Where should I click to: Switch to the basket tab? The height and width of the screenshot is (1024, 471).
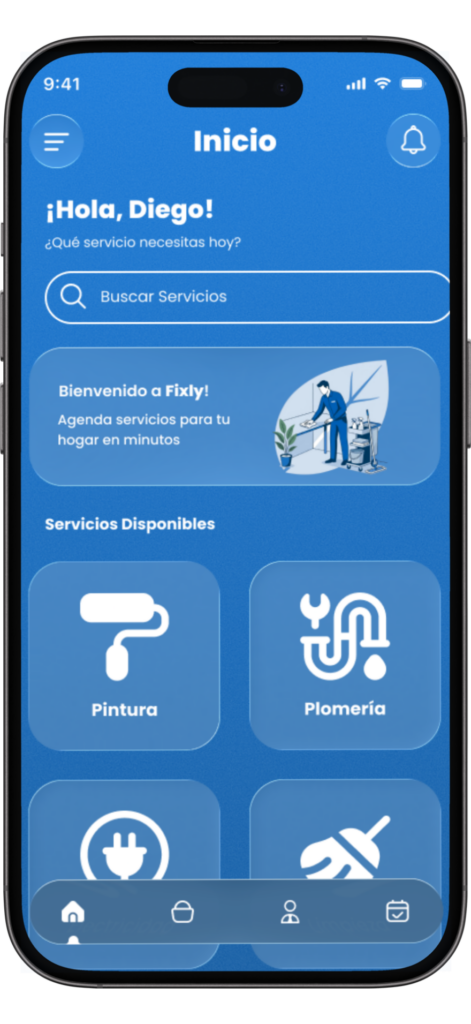(182, 912)
